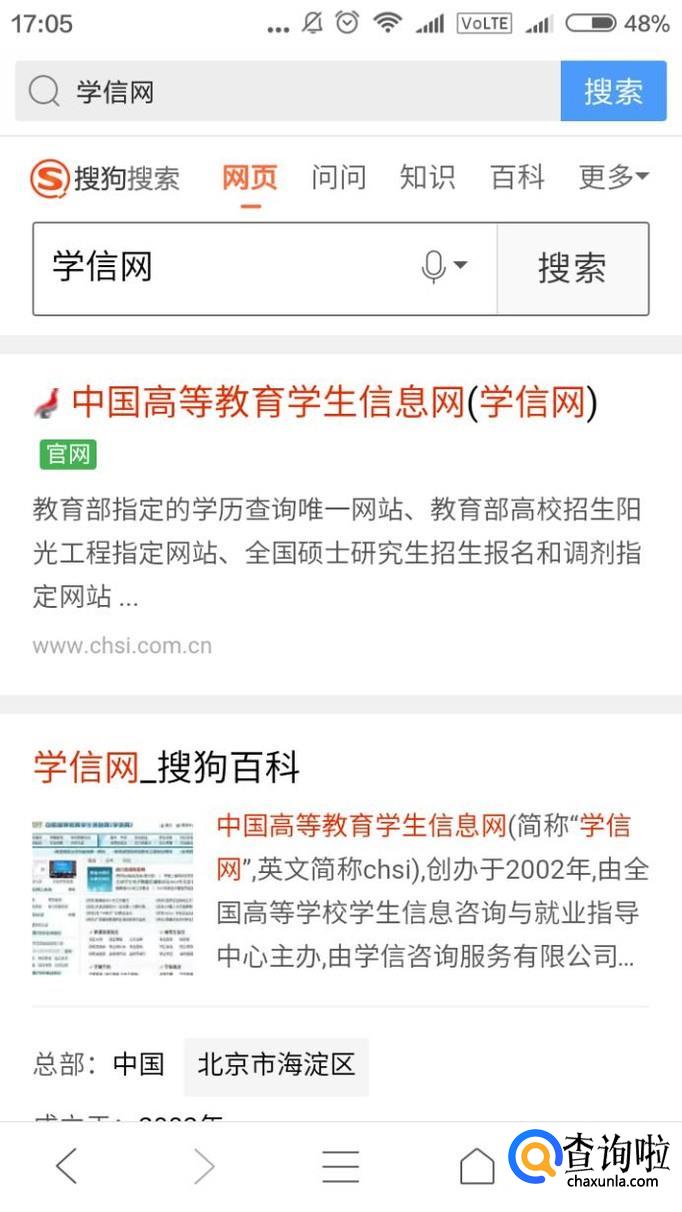The image size is (682, 1212).
Task: Switch to the 知识 tab
Action: pyautogui.click(x=427, y=178)
